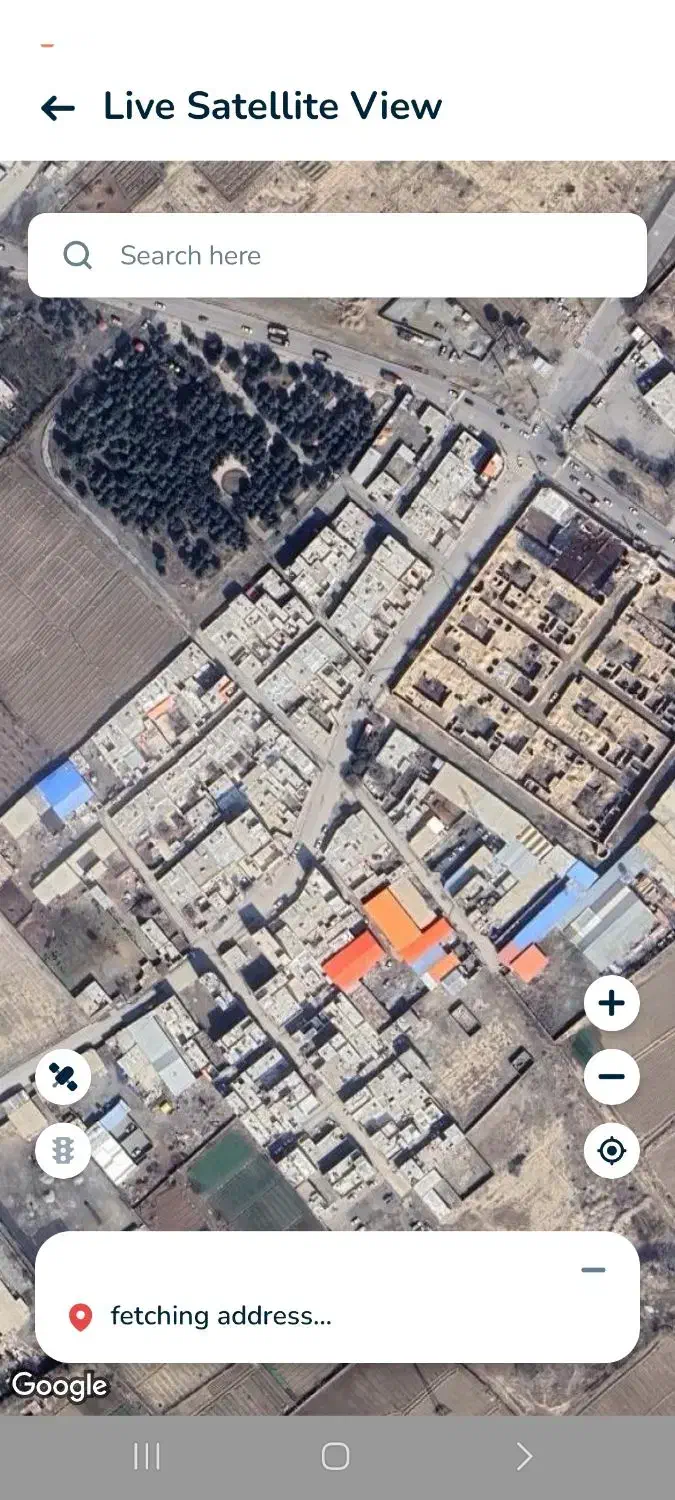Center map on my current location

(x=611, y=1151)
